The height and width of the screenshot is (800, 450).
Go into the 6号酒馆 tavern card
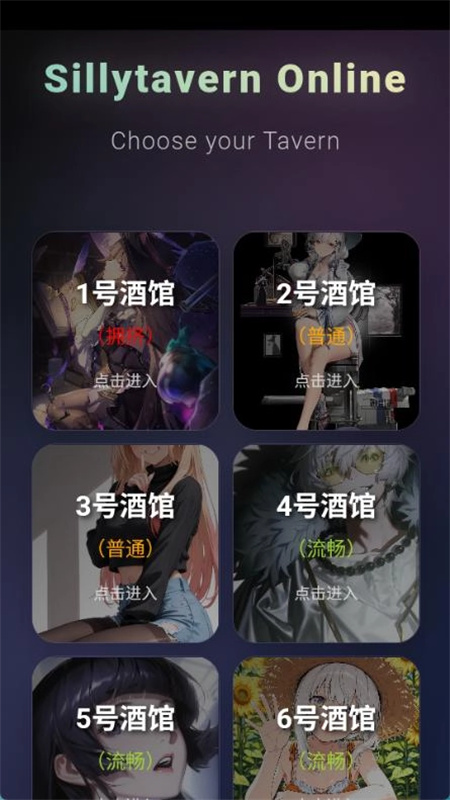pos(327,728)
